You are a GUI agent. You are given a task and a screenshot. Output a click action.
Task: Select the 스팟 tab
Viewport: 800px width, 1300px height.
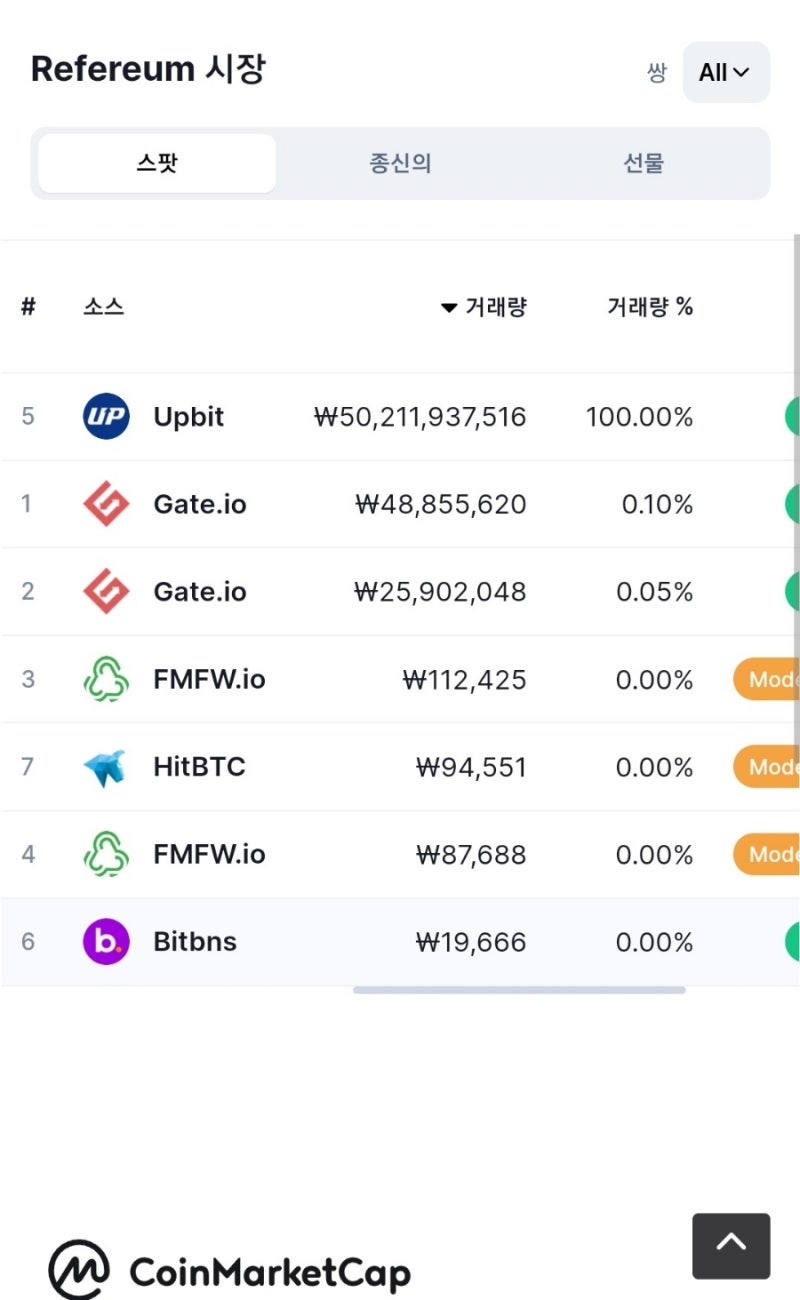click(x=156, y=163)
